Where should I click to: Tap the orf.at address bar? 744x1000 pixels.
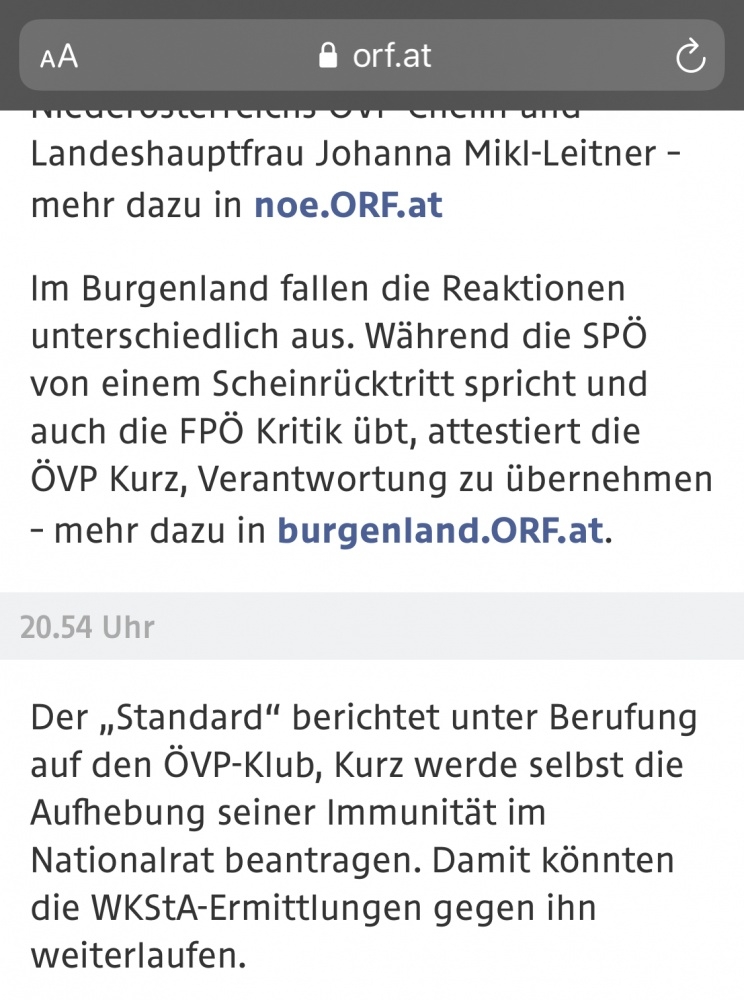pos(375,56)
